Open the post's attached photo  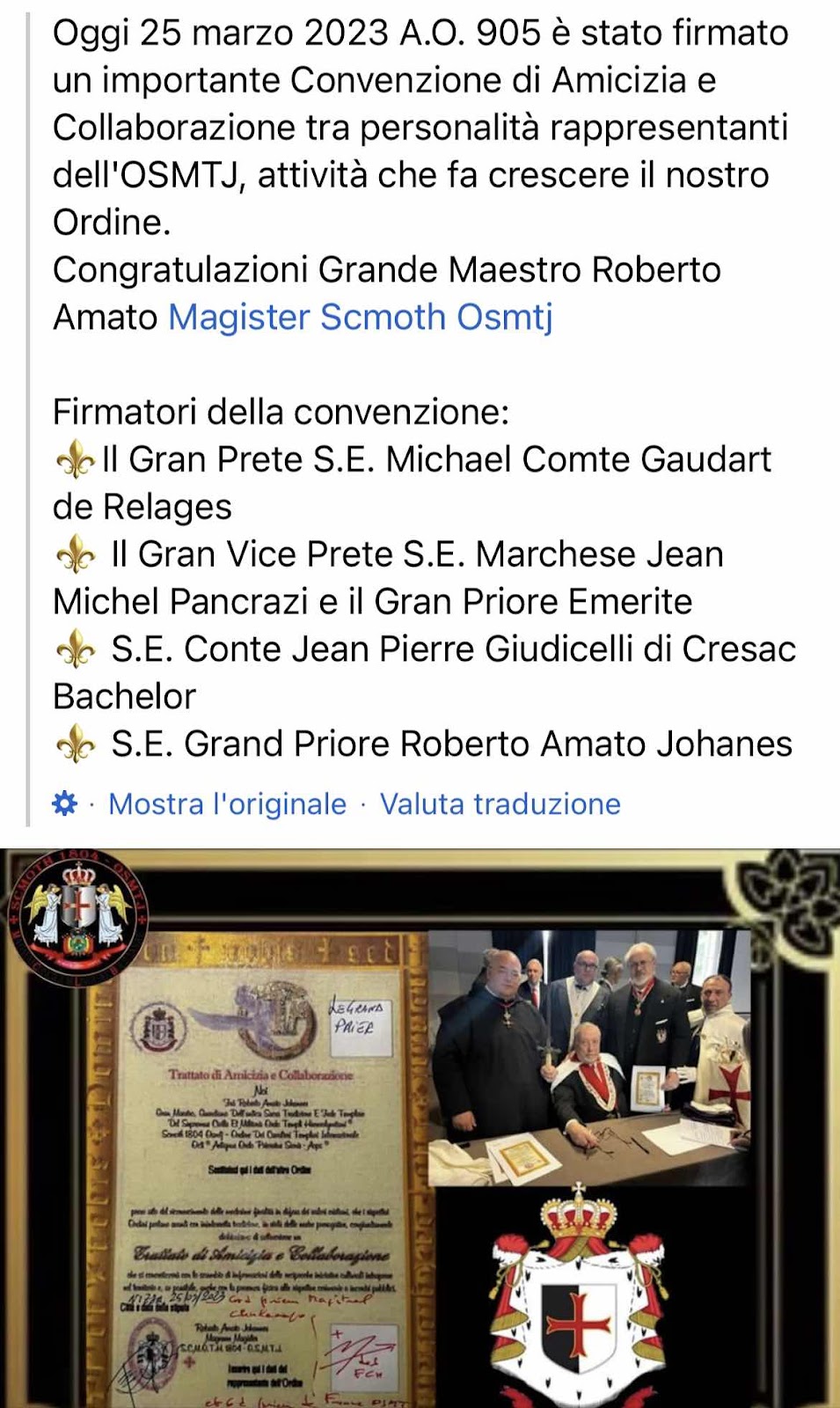420,1126
